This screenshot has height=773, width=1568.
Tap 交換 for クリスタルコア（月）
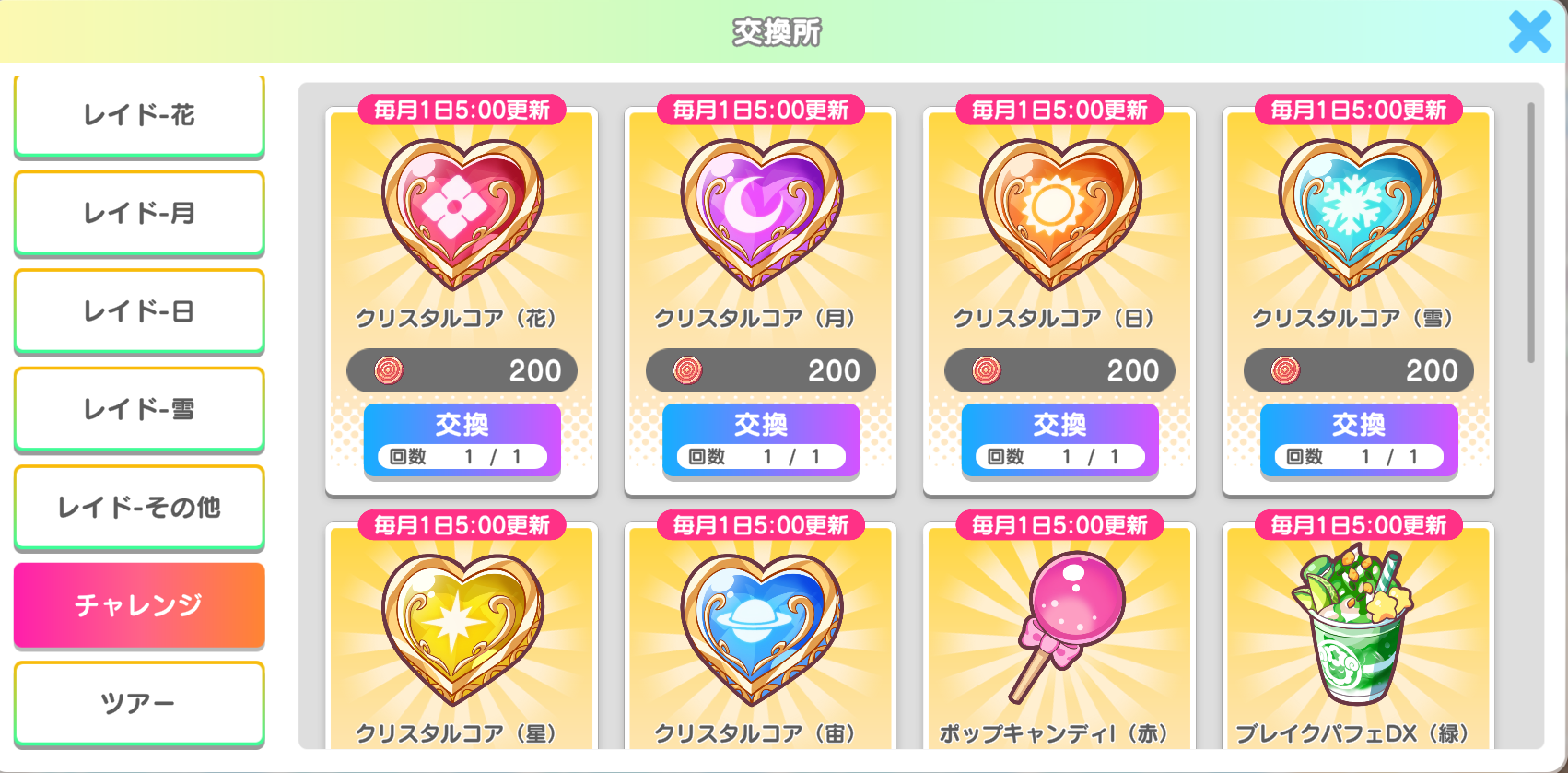[x=761, y=439]
